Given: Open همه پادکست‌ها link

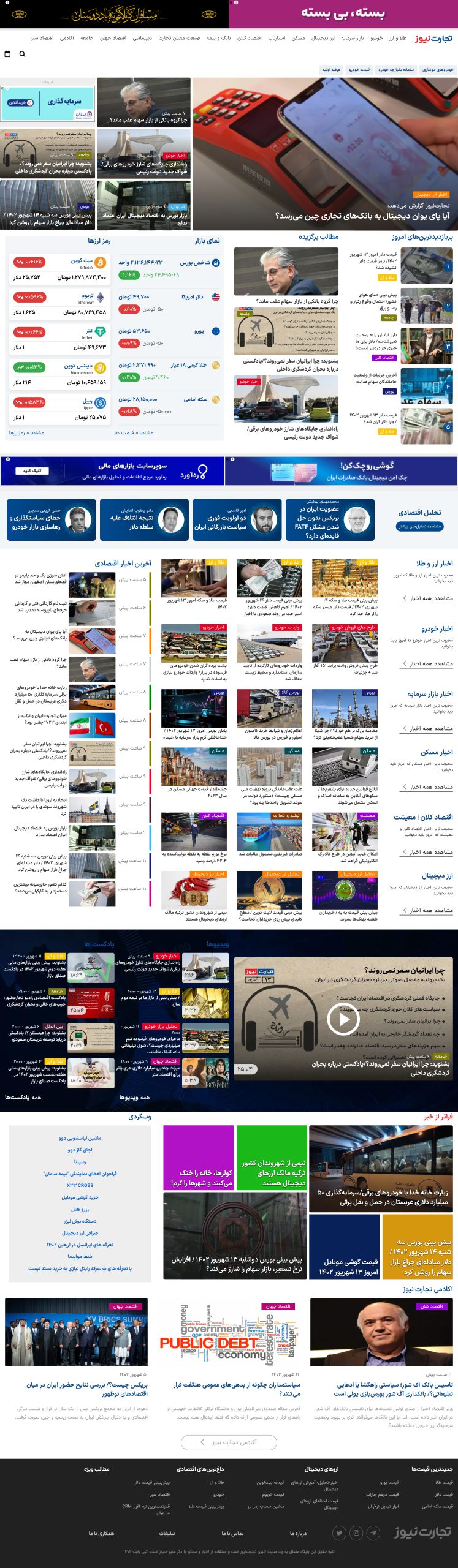Looking at the screenshot, I should pyautogui.click(x=23, y=1097).
